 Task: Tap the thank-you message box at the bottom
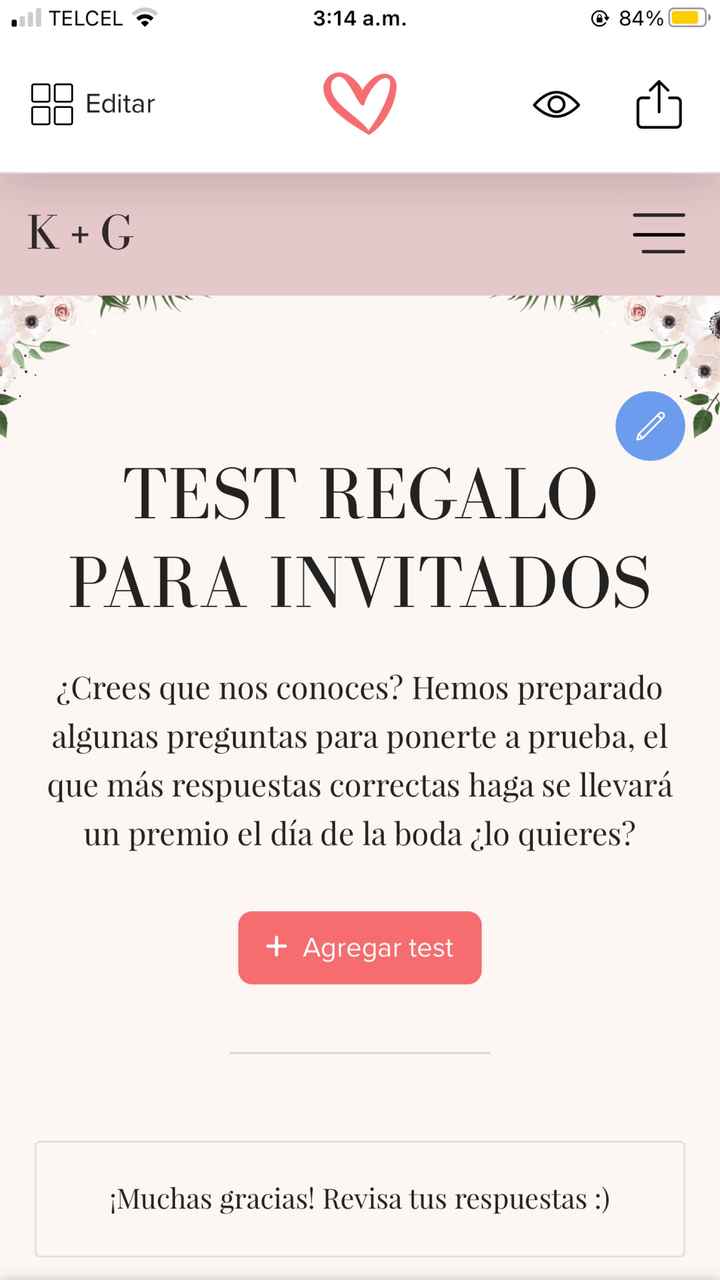360,1198
